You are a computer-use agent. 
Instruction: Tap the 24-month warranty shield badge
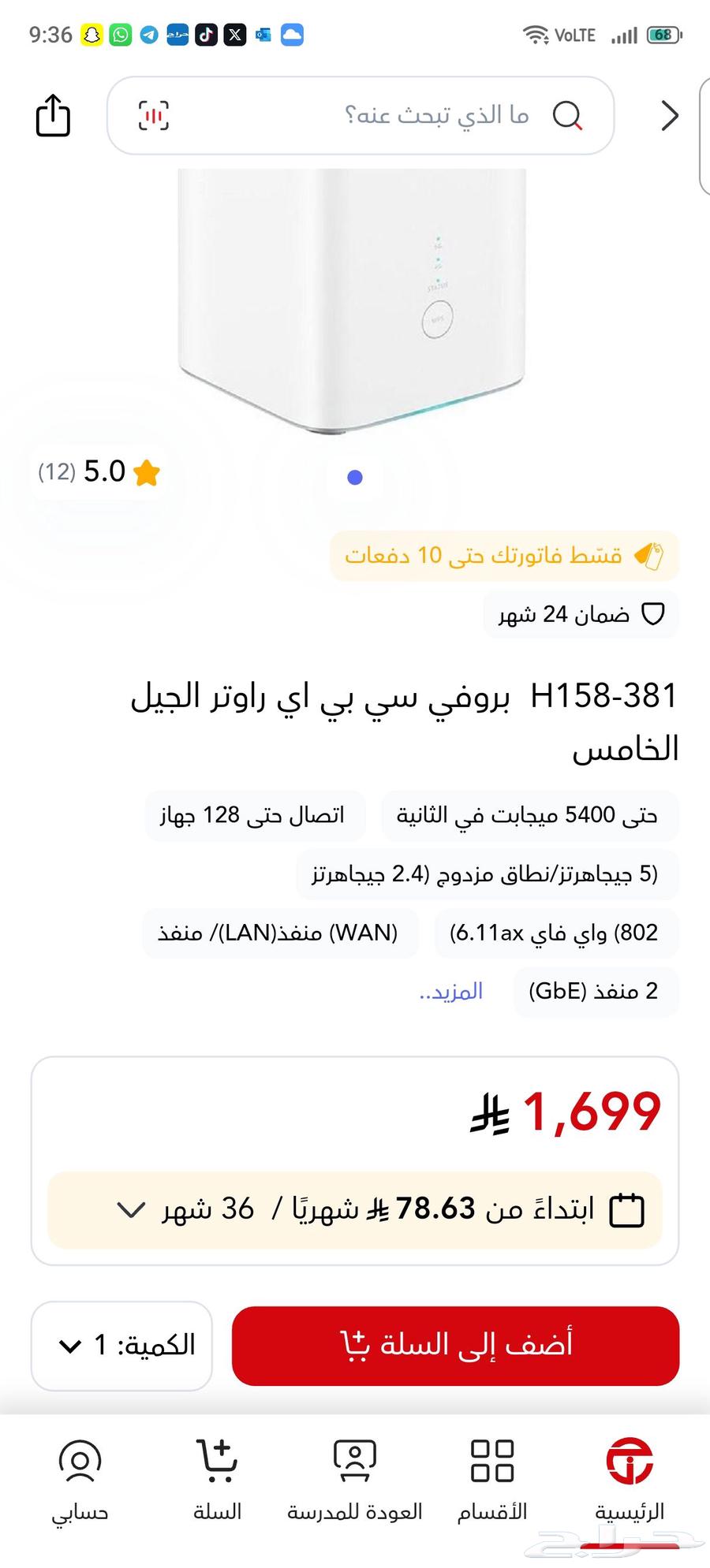coord(657,613)
